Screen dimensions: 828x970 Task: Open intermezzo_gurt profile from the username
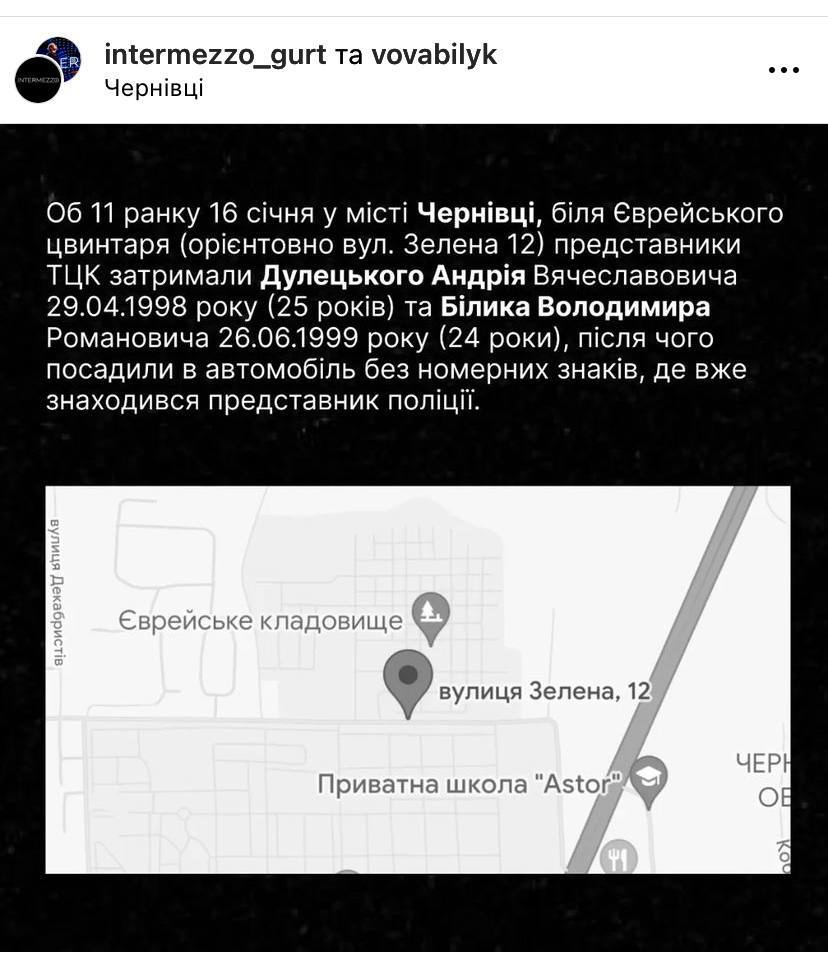[215, 54]
